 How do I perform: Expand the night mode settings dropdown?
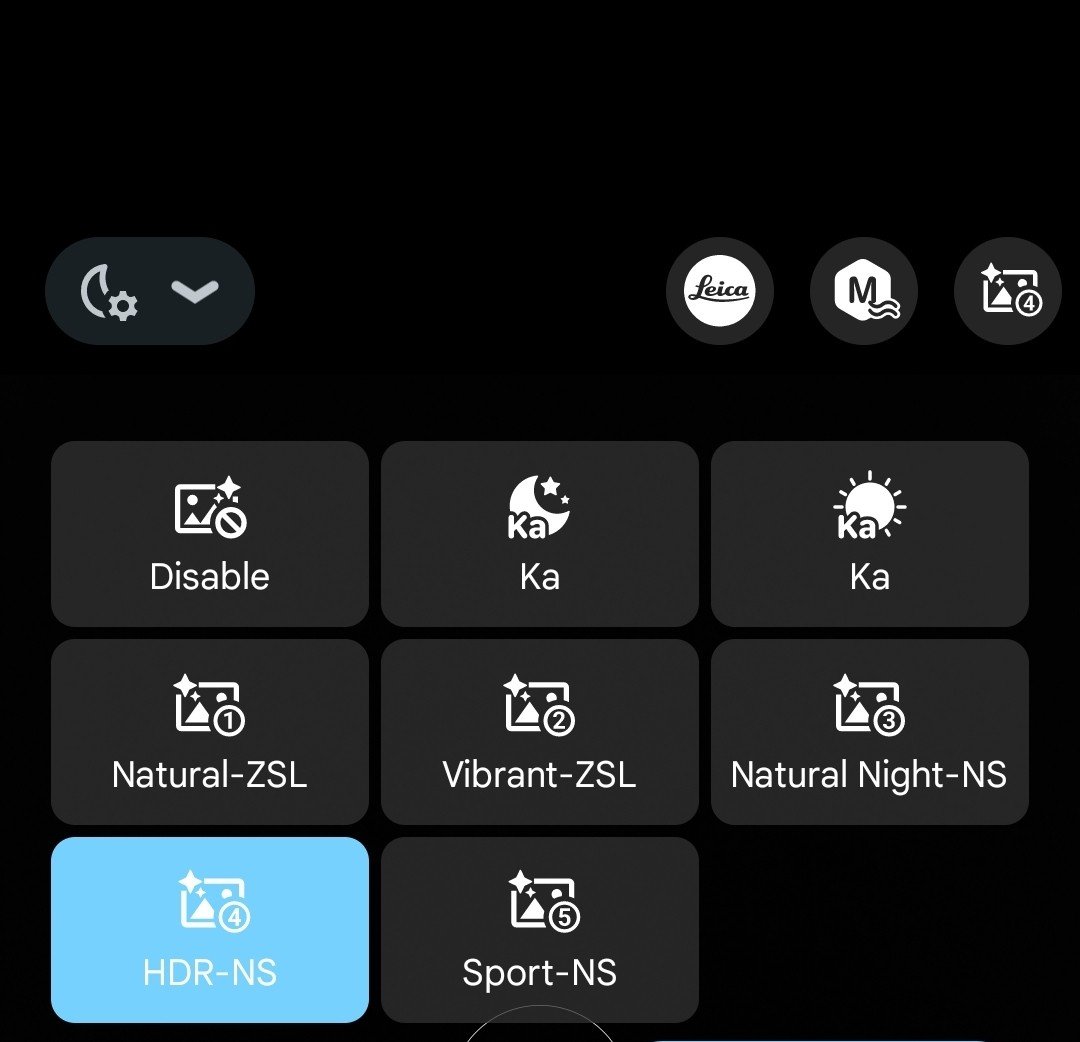coord(150,291)
